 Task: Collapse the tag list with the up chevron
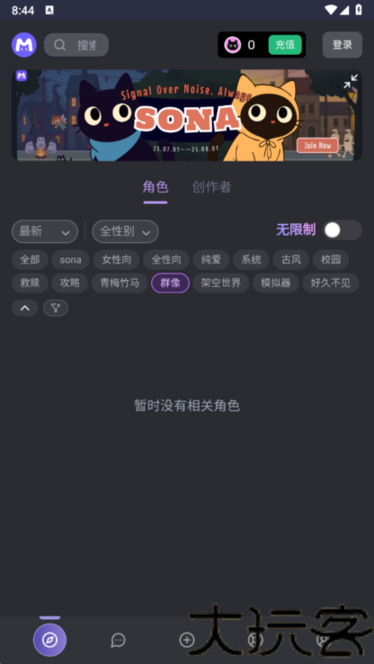coord(25,308)
